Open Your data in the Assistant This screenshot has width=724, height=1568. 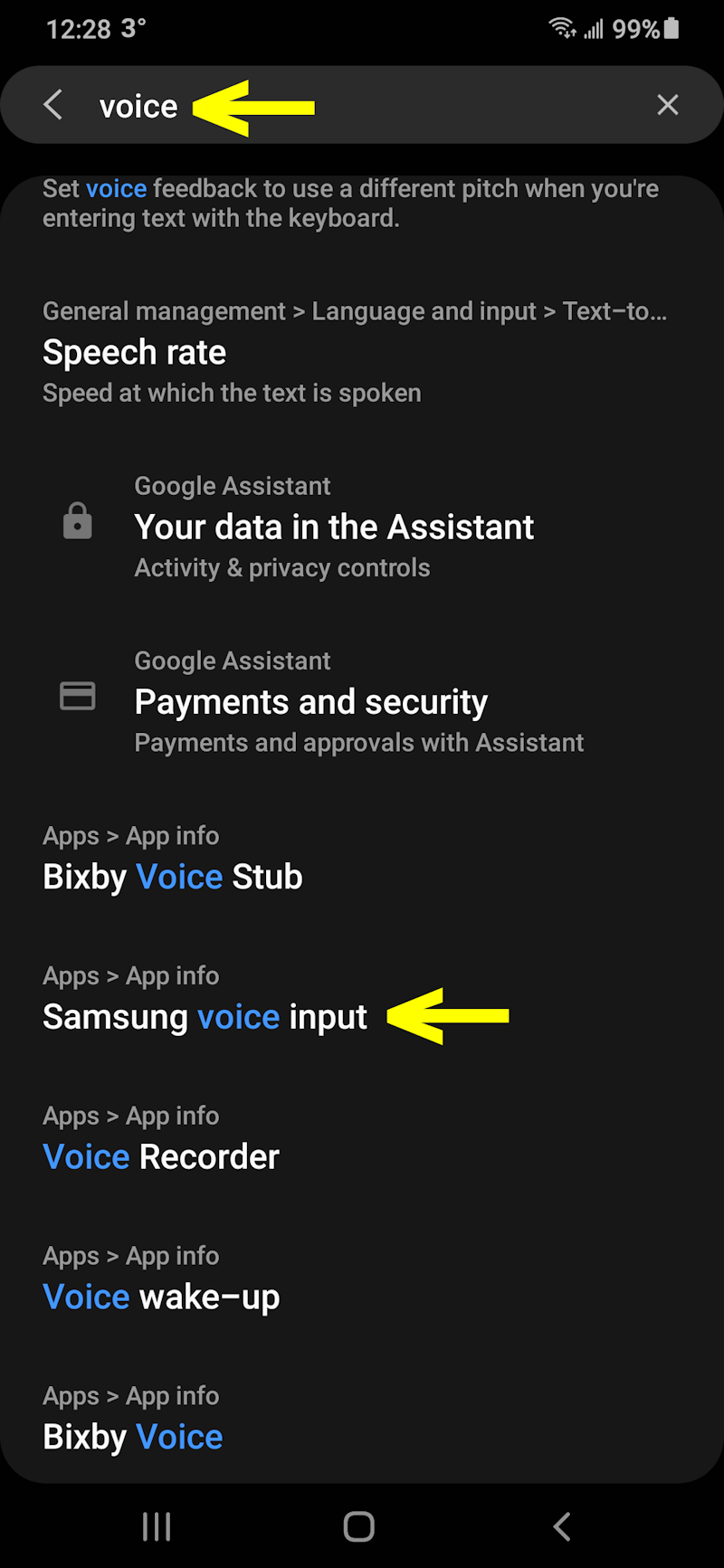pyautogui.click(x=334, y=527)
